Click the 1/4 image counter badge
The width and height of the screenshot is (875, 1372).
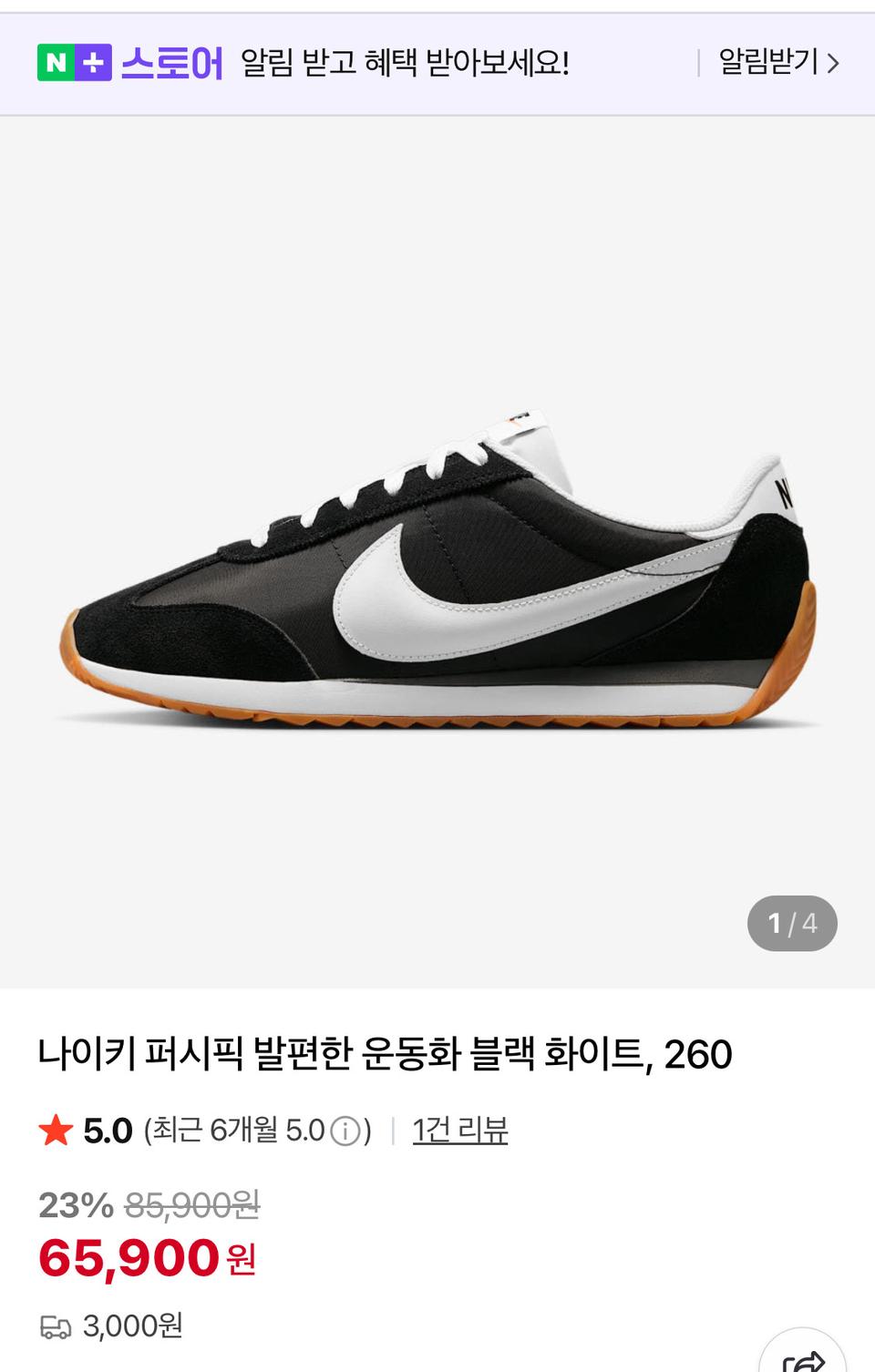pyautogui.click(x=792, y=924)
